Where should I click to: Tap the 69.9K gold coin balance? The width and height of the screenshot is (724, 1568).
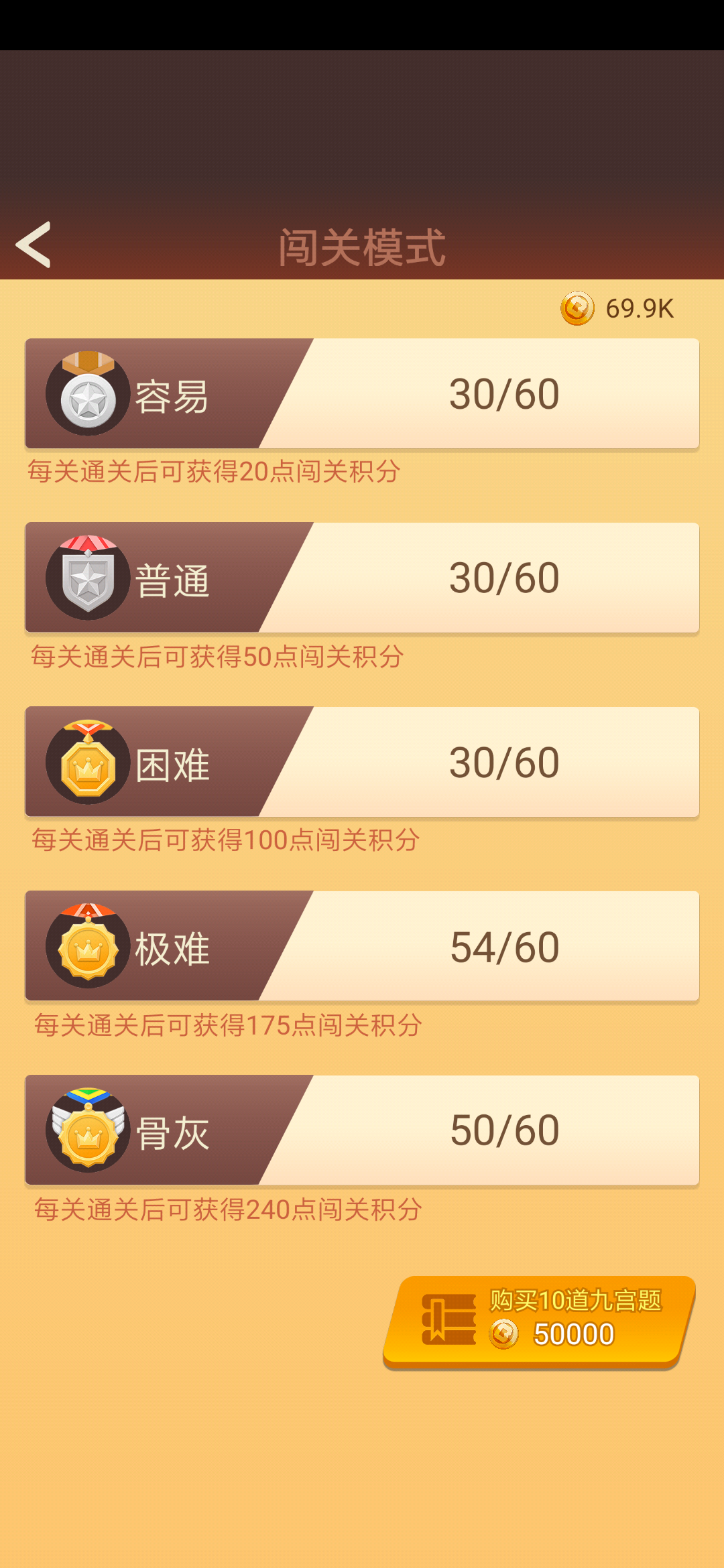pos(617,308)
